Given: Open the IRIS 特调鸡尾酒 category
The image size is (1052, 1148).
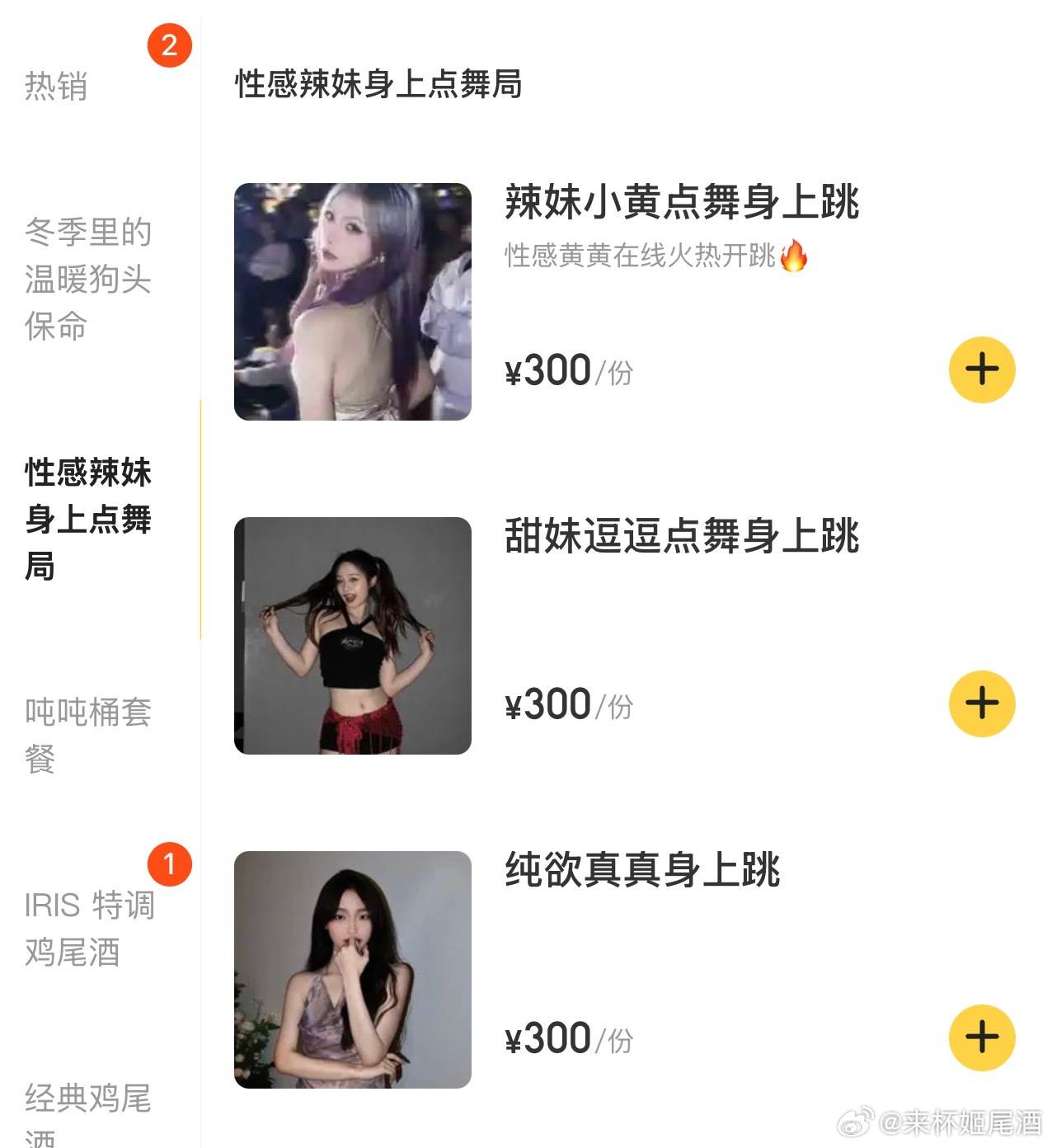Looking at the screenshot, I should pos(89,929).
